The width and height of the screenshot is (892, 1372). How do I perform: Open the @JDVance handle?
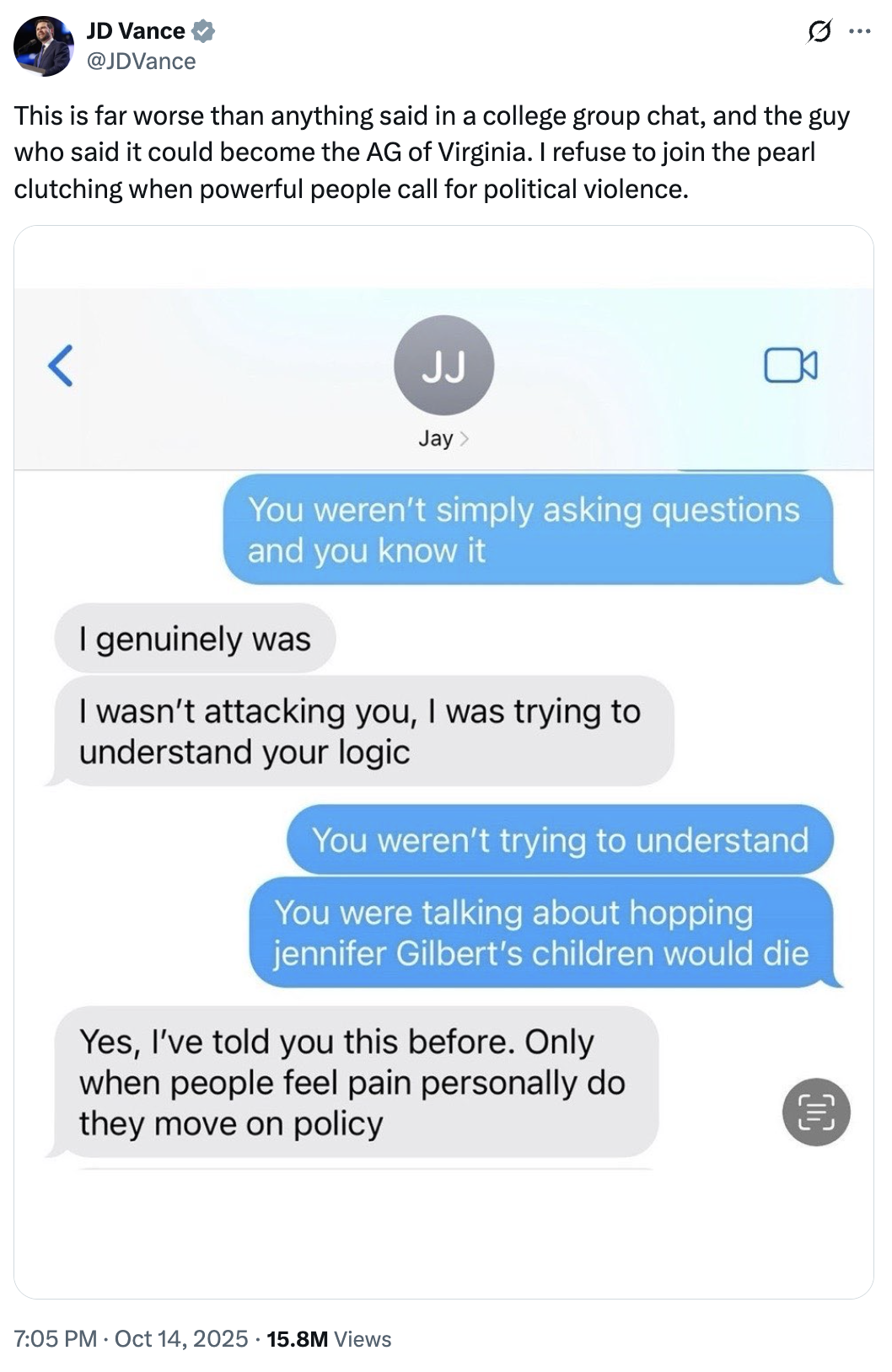click(141, 62)
